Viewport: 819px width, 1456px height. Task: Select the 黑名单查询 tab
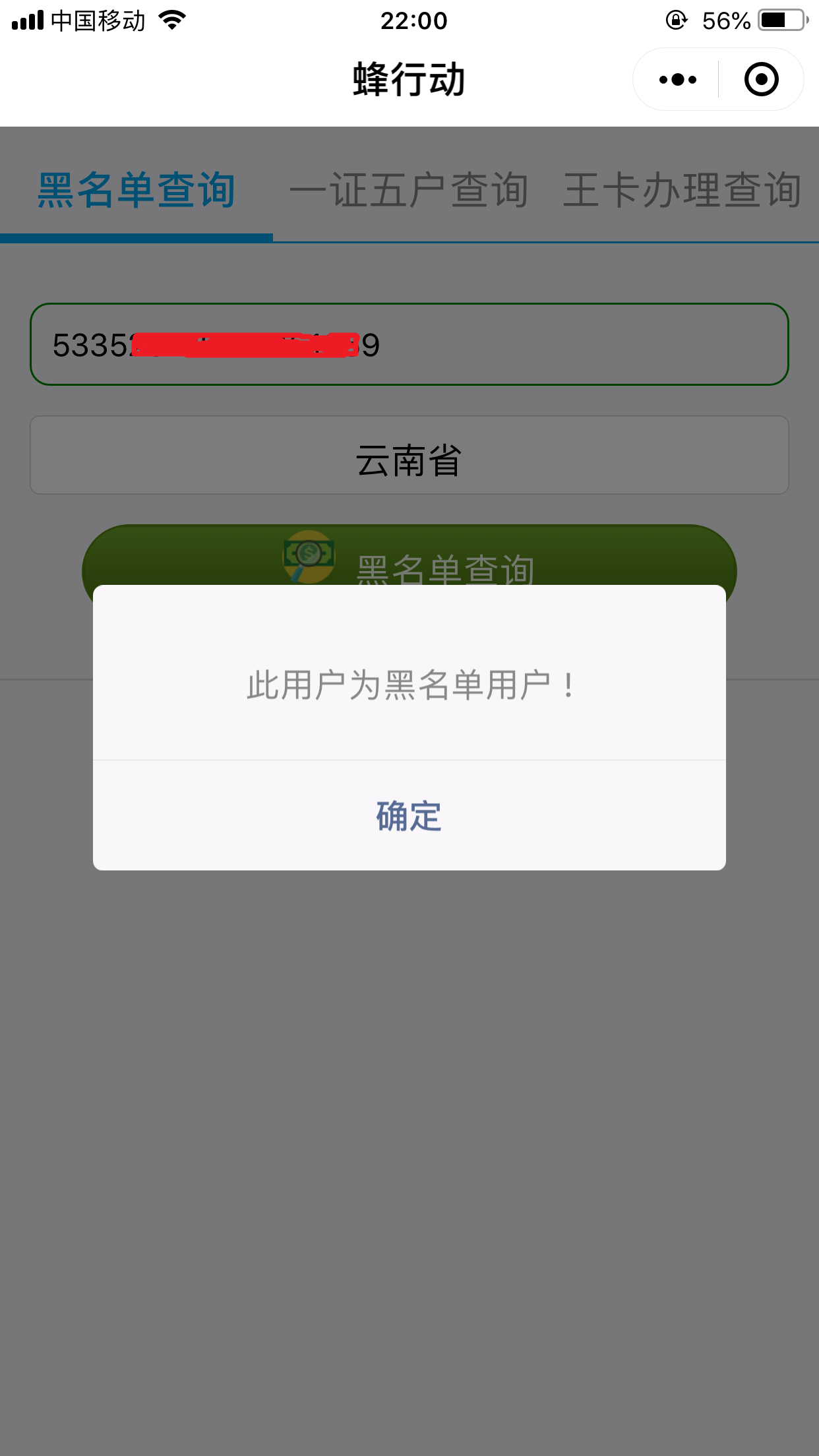136,191
